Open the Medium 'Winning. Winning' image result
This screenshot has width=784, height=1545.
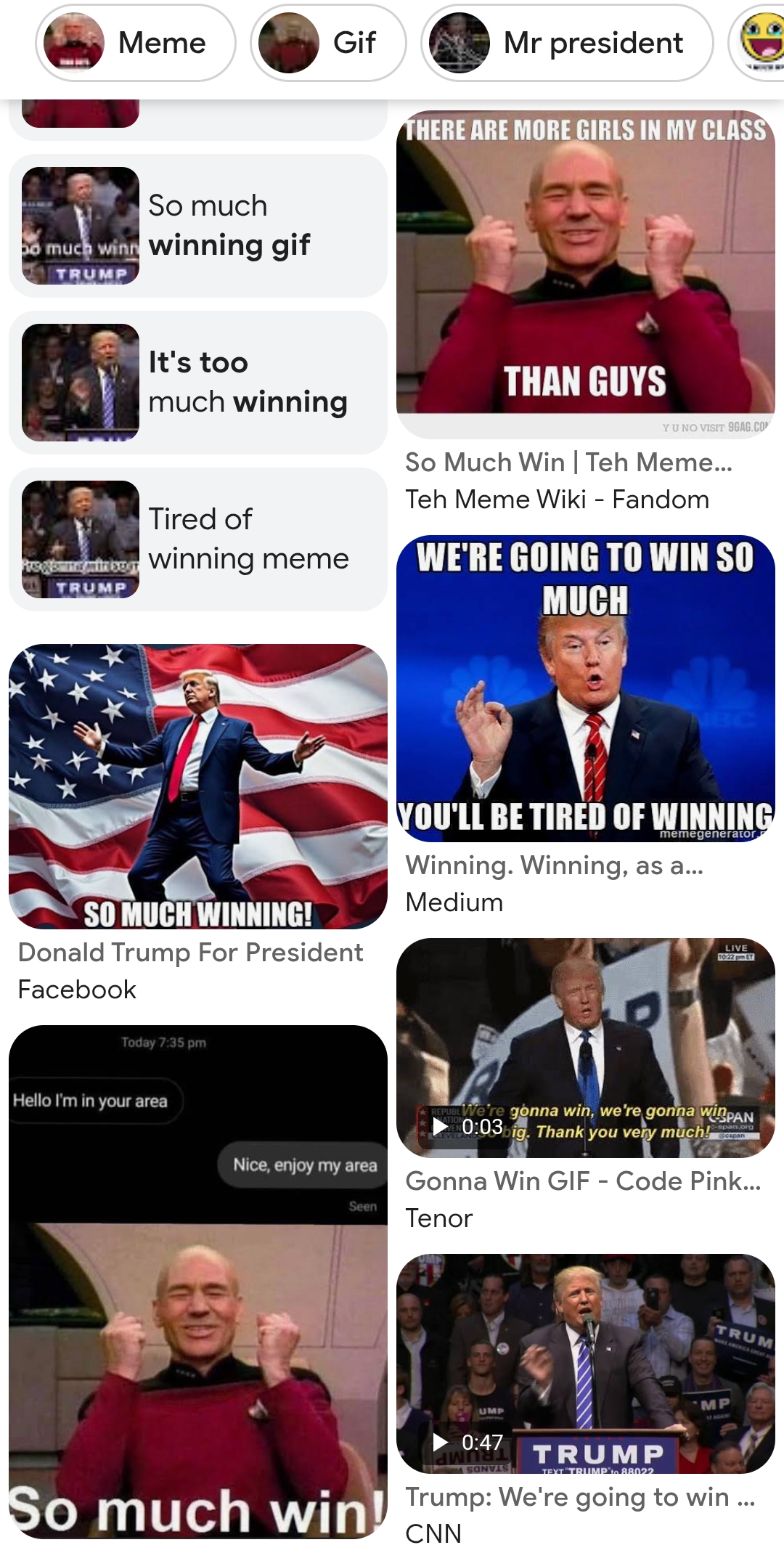(585, 688)
